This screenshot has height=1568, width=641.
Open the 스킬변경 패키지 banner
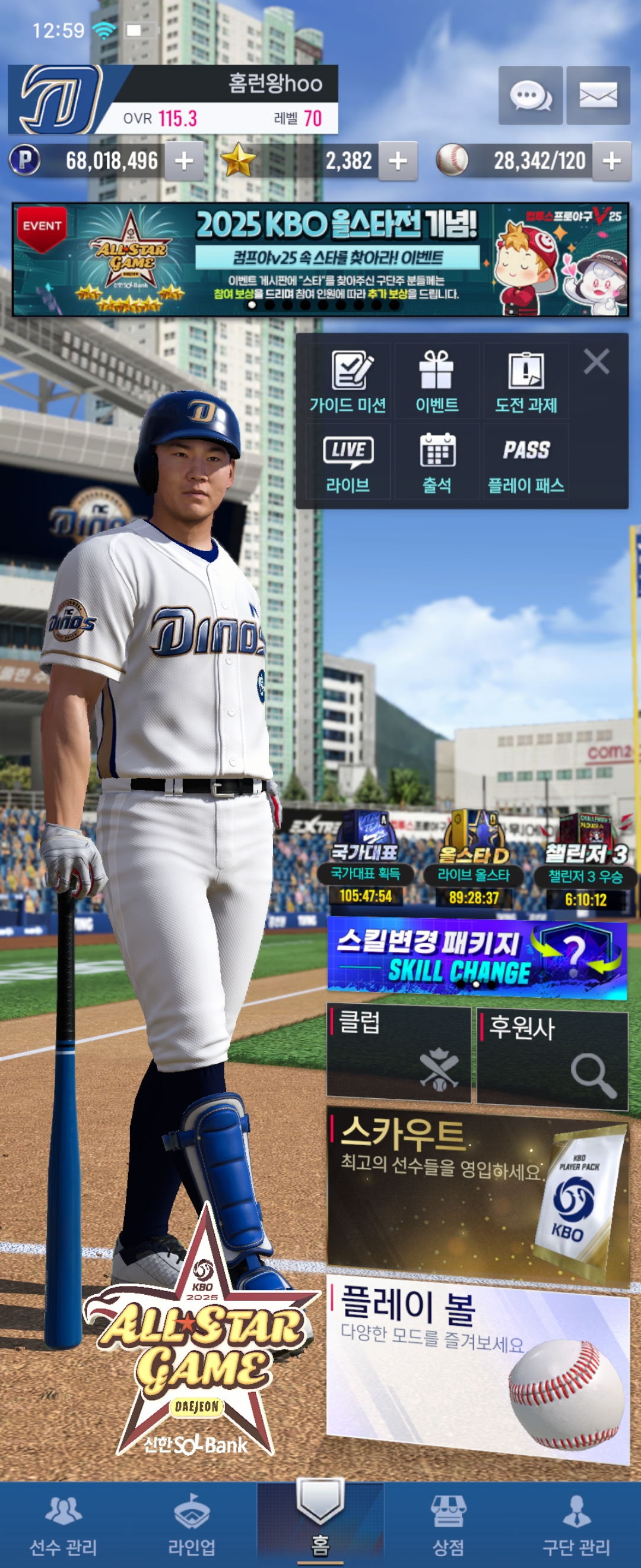coord(477,958)
